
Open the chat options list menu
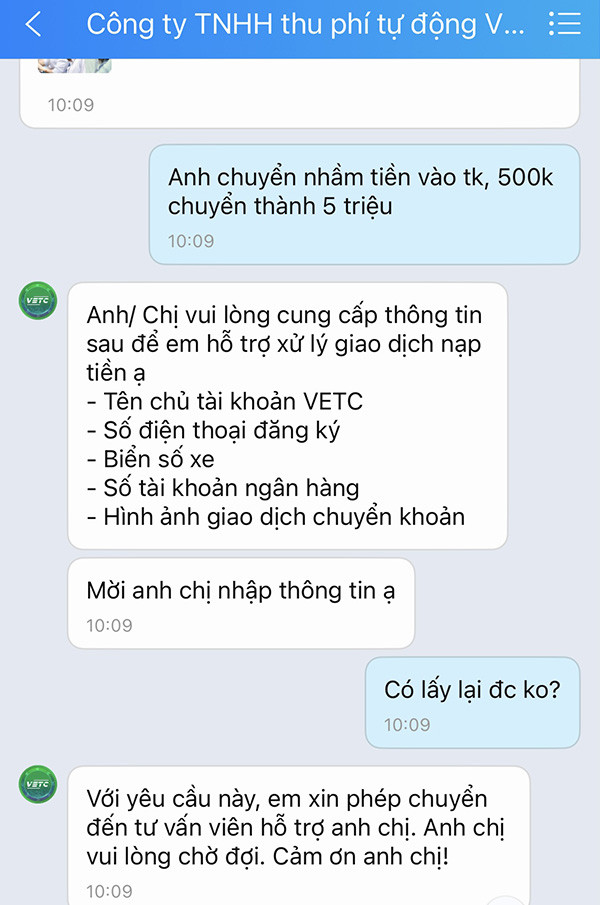pos(565,25)
